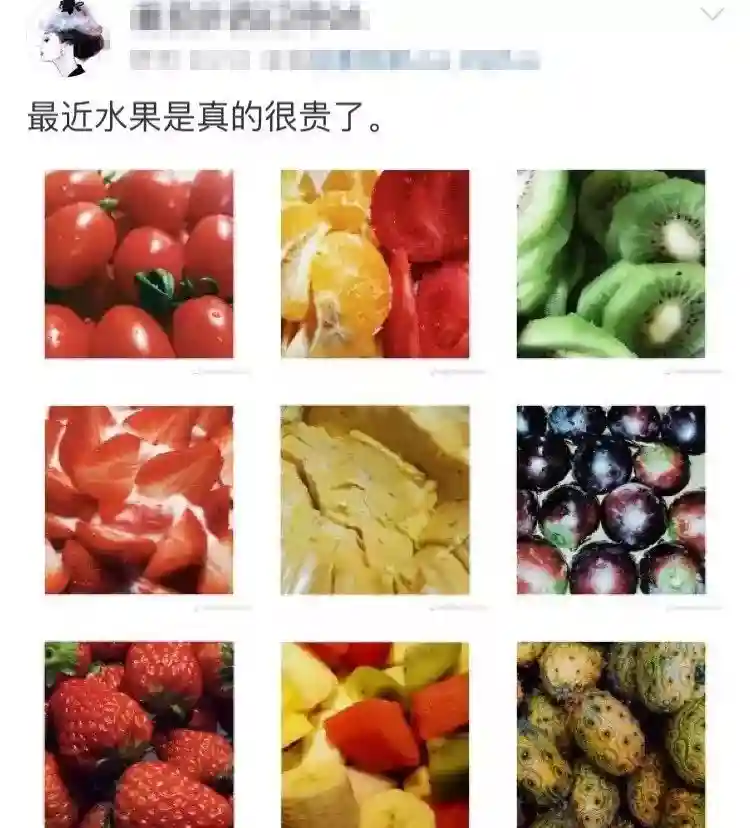
Task: Expand the post options chevron
Action: point(712,15)
